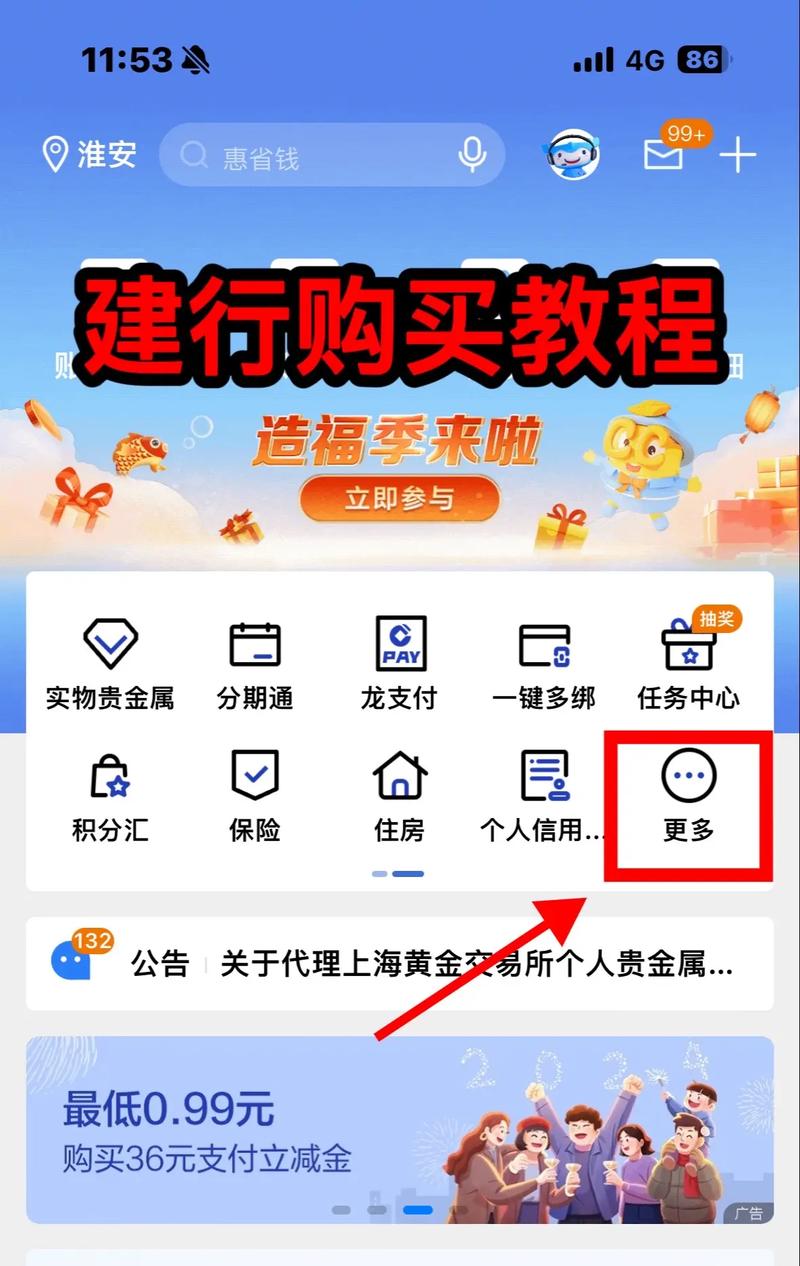Open the 最低0.99元 promotion banner
This screenshot has height=1266, width=800.
tap(399, 1130)
